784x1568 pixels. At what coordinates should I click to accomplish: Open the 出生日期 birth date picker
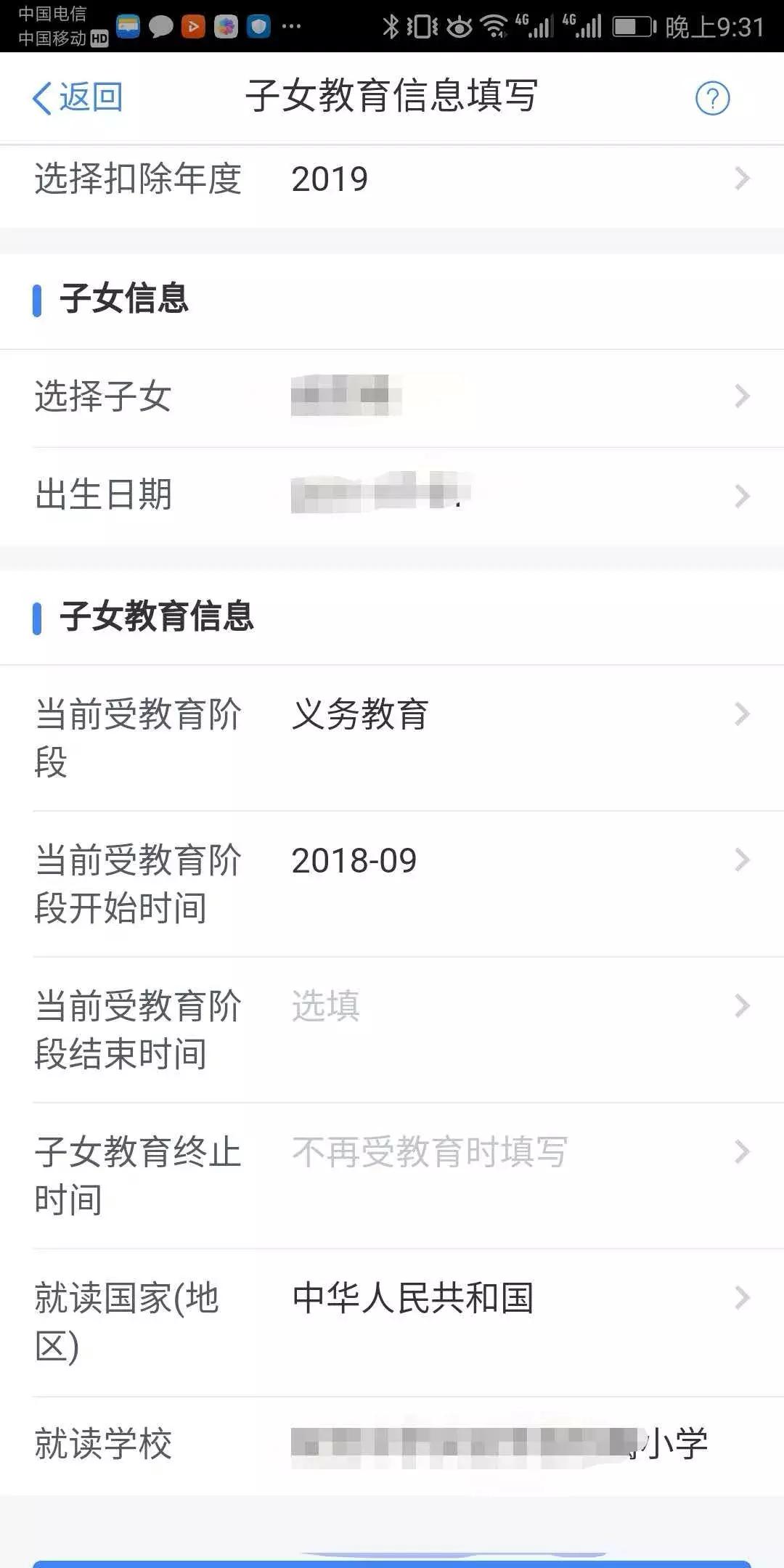point(392,496)
